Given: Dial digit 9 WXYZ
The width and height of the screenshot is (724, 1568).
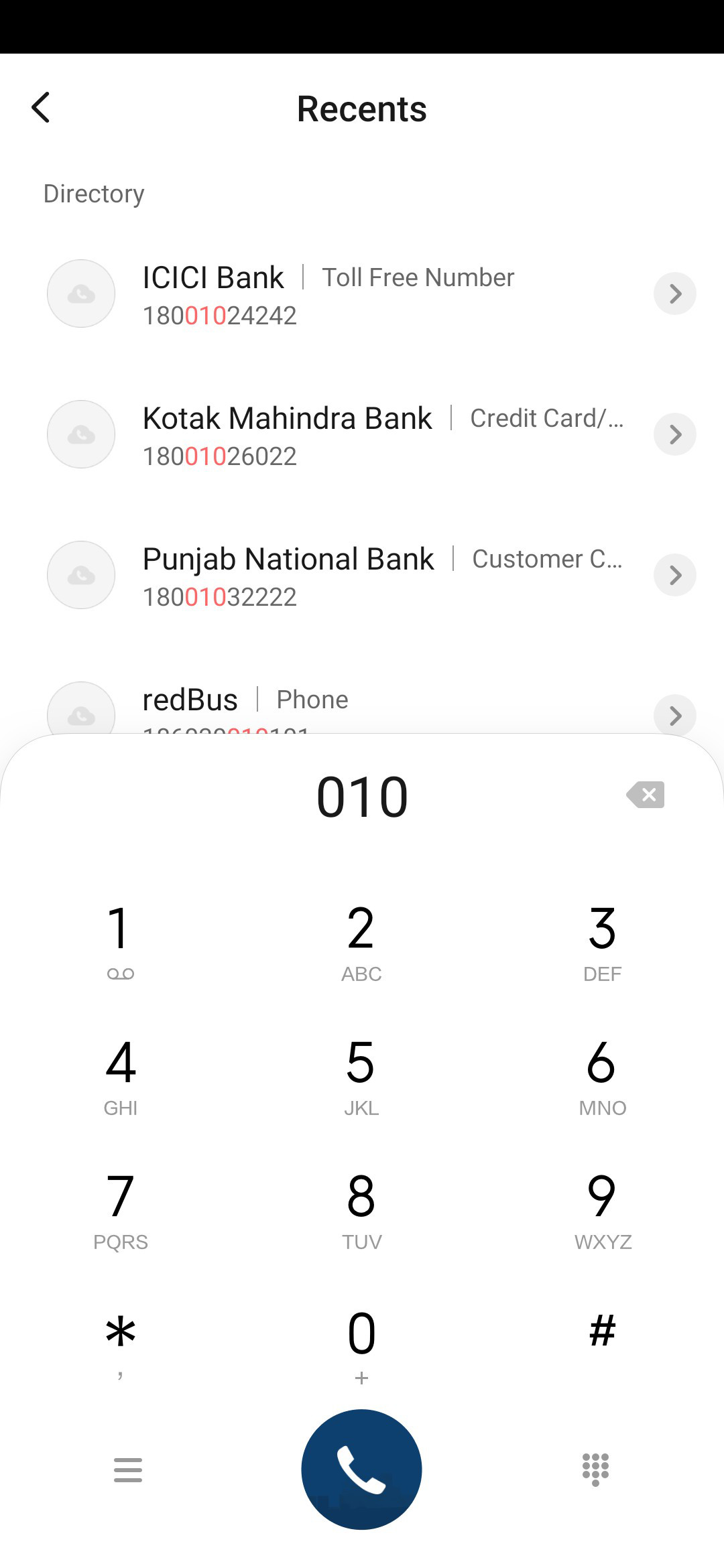Looking at the screenshot, I should pyautogui.click(x=602, y=1210).
